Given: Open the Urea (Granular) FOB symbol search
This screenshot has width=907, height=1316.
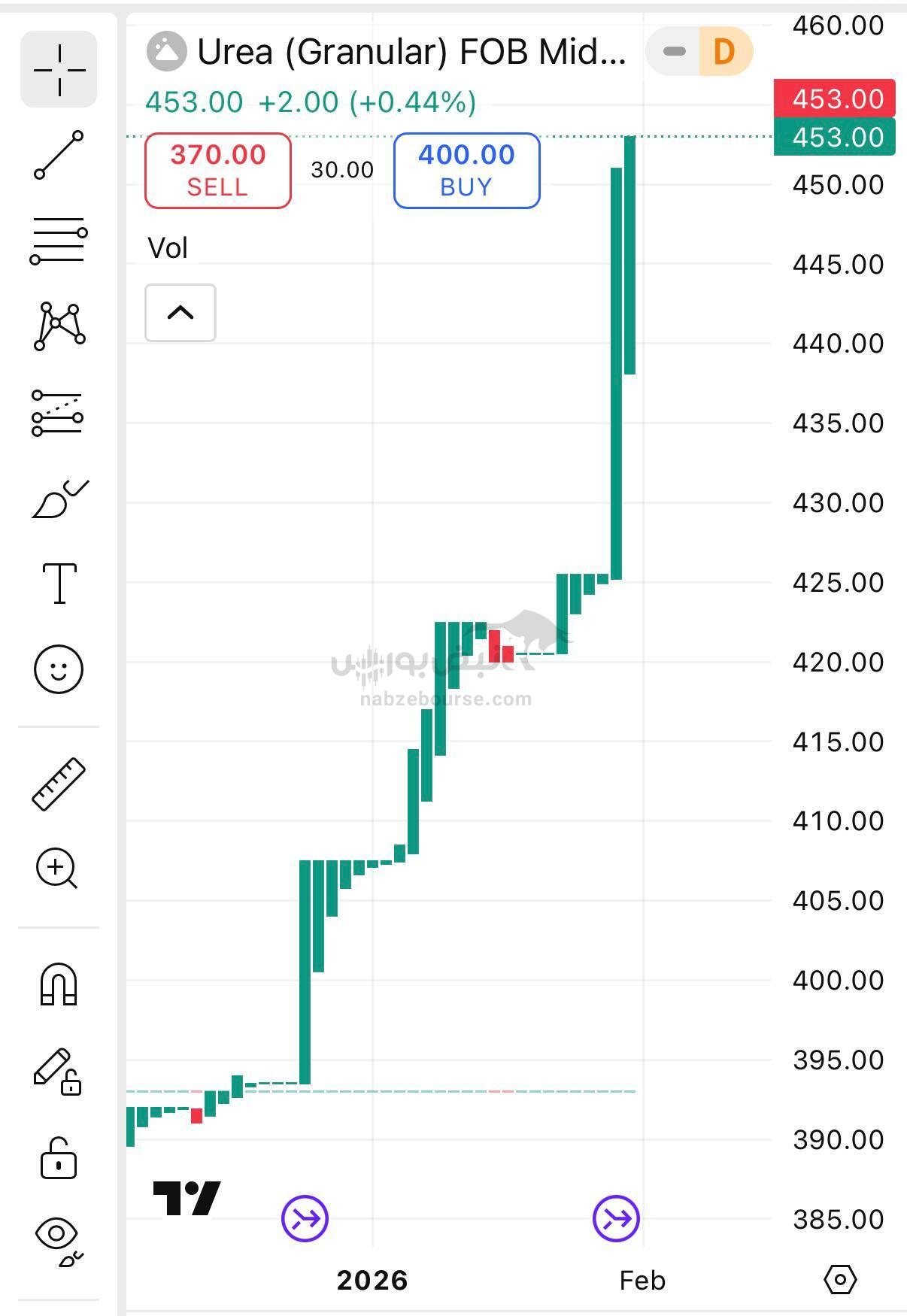Looking at the screenshot, I should click(x=410, y=52).
